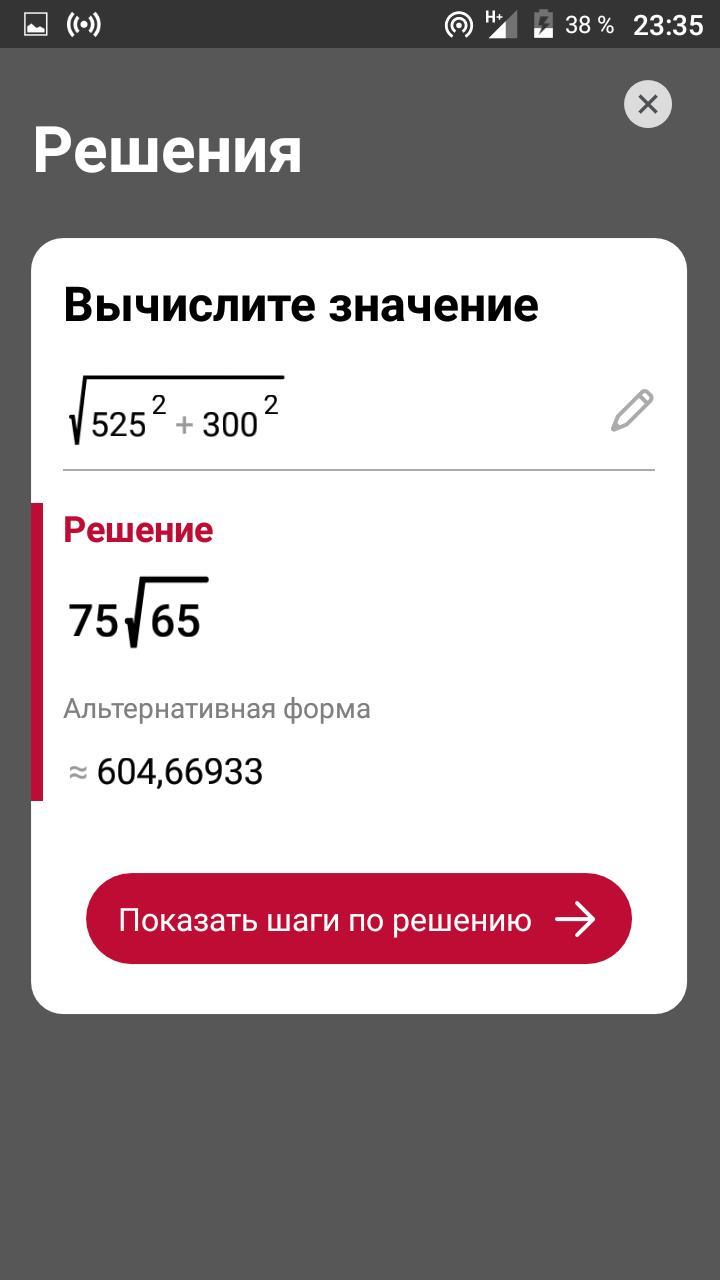This screenshot has height=1280, width=720.
Task: Show the solution steps
Action: pyautogui.click(x=359, y=919)
